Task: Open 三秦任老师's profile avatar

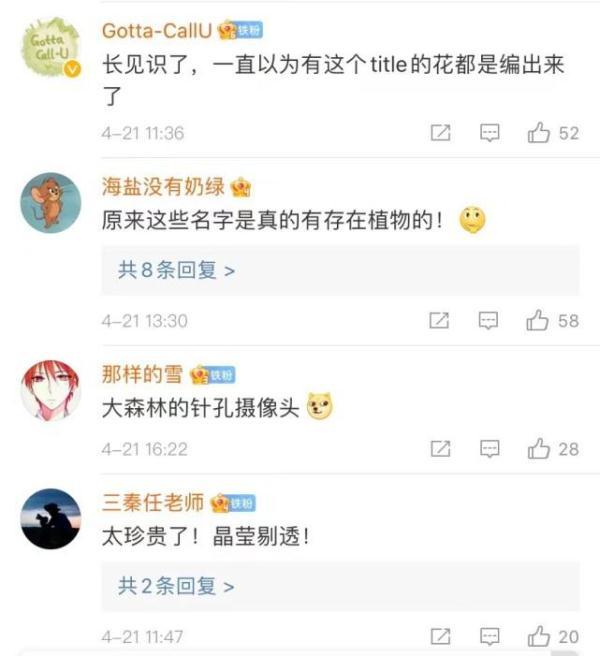Action: (x=49, y=519)
